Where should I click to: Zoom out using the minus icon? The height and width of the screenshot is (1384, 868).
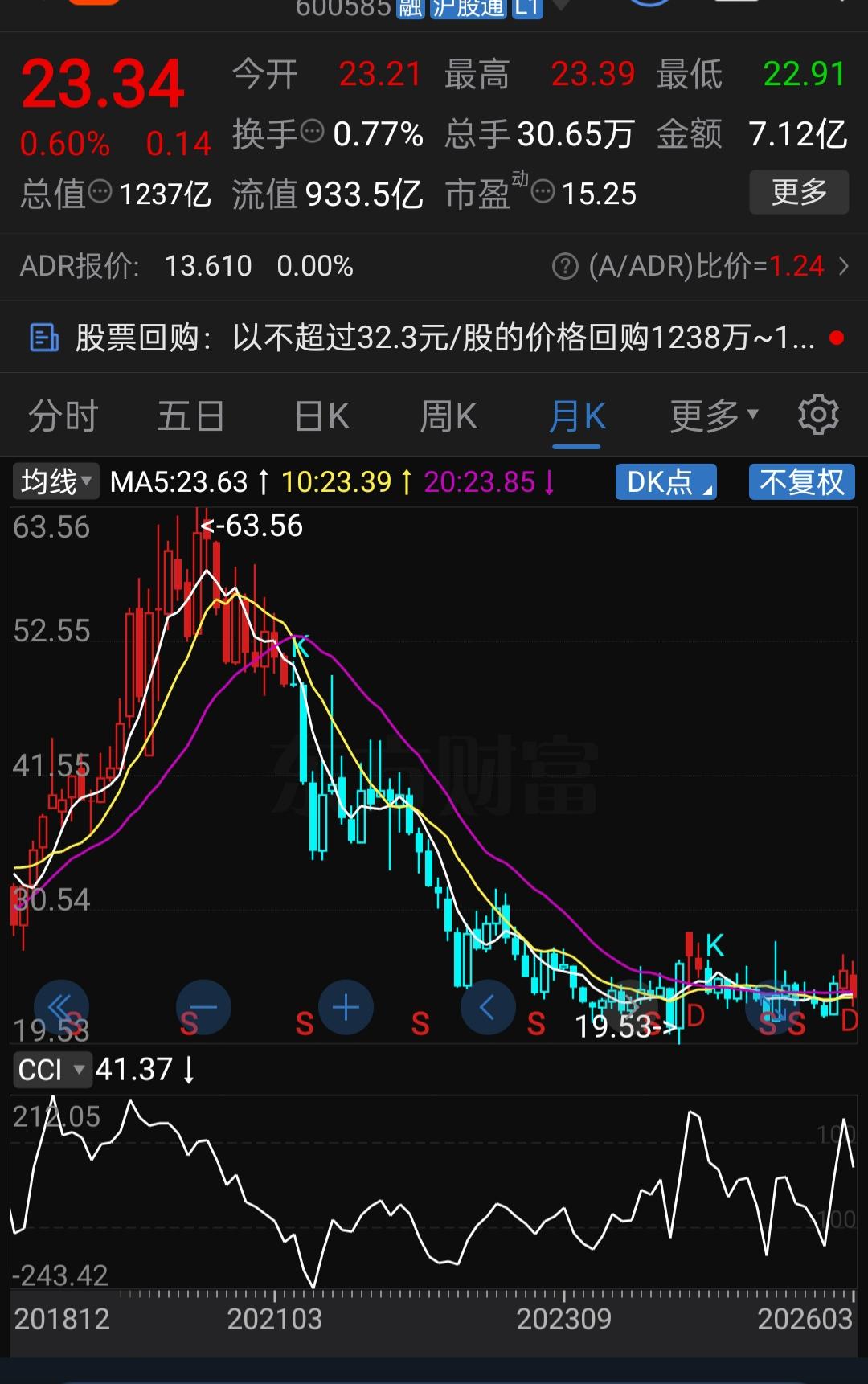pos(203,1007)
